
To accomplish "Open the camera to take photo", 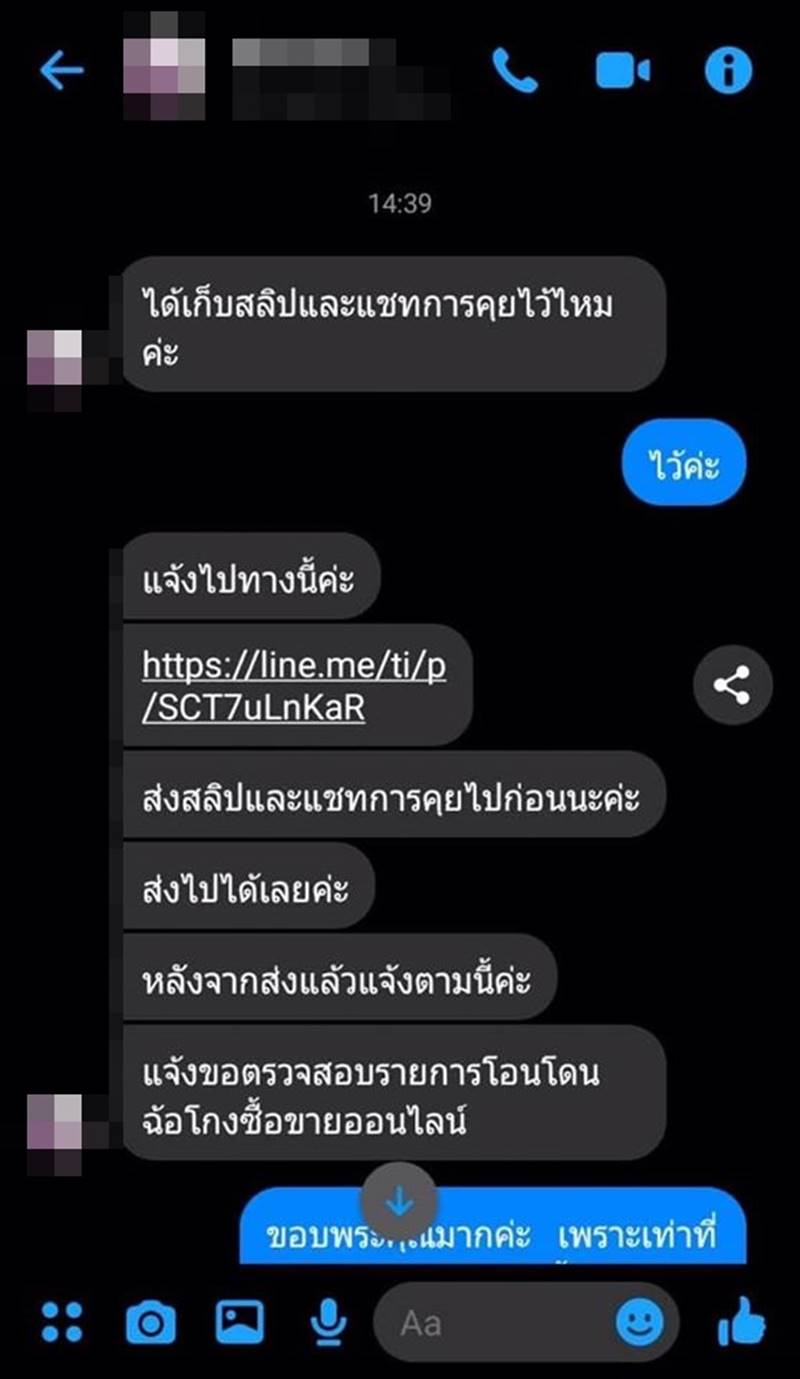I will pos(151,1323).
